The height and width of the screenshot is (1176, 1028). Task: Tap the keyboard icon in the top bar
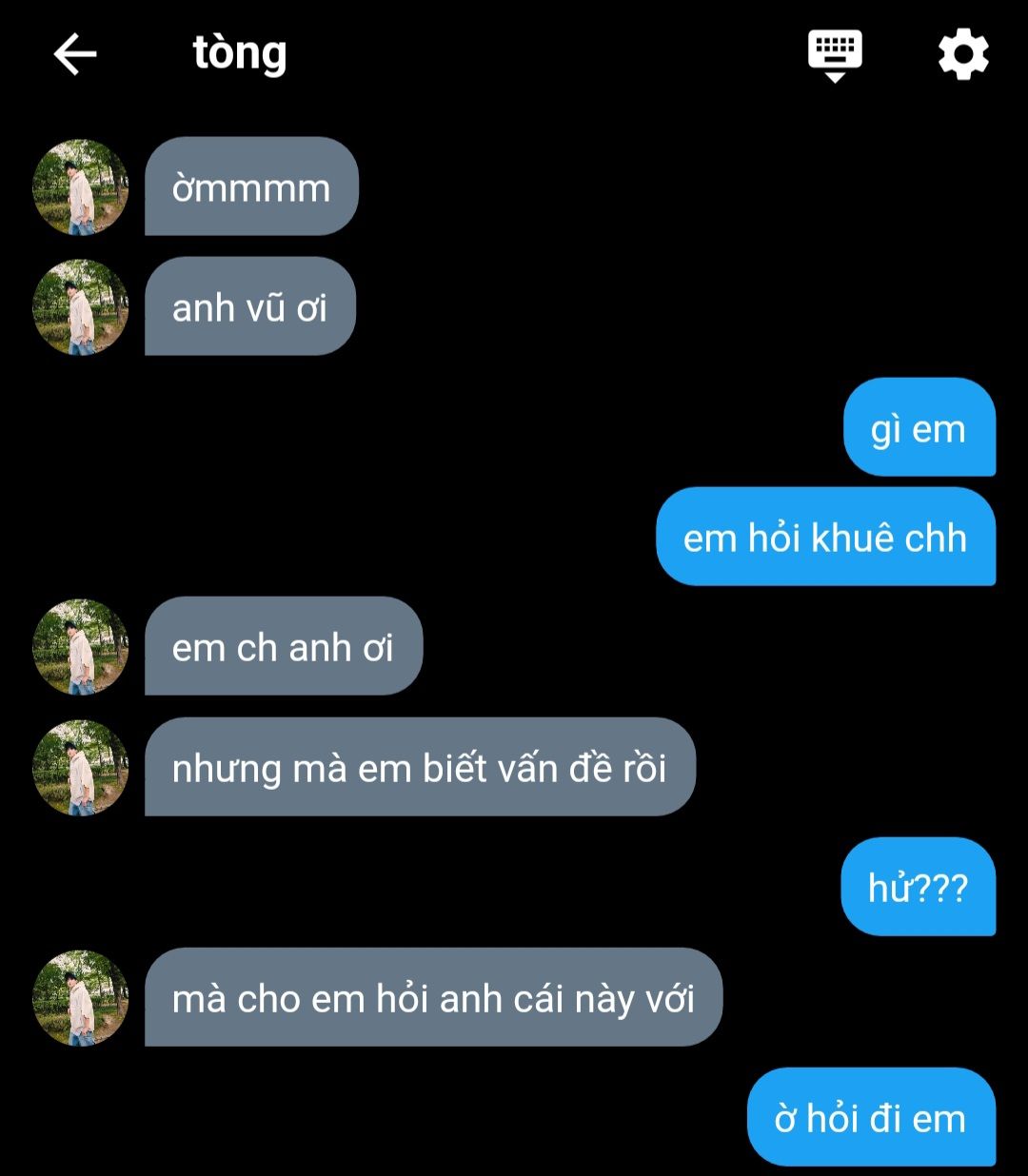835,54
